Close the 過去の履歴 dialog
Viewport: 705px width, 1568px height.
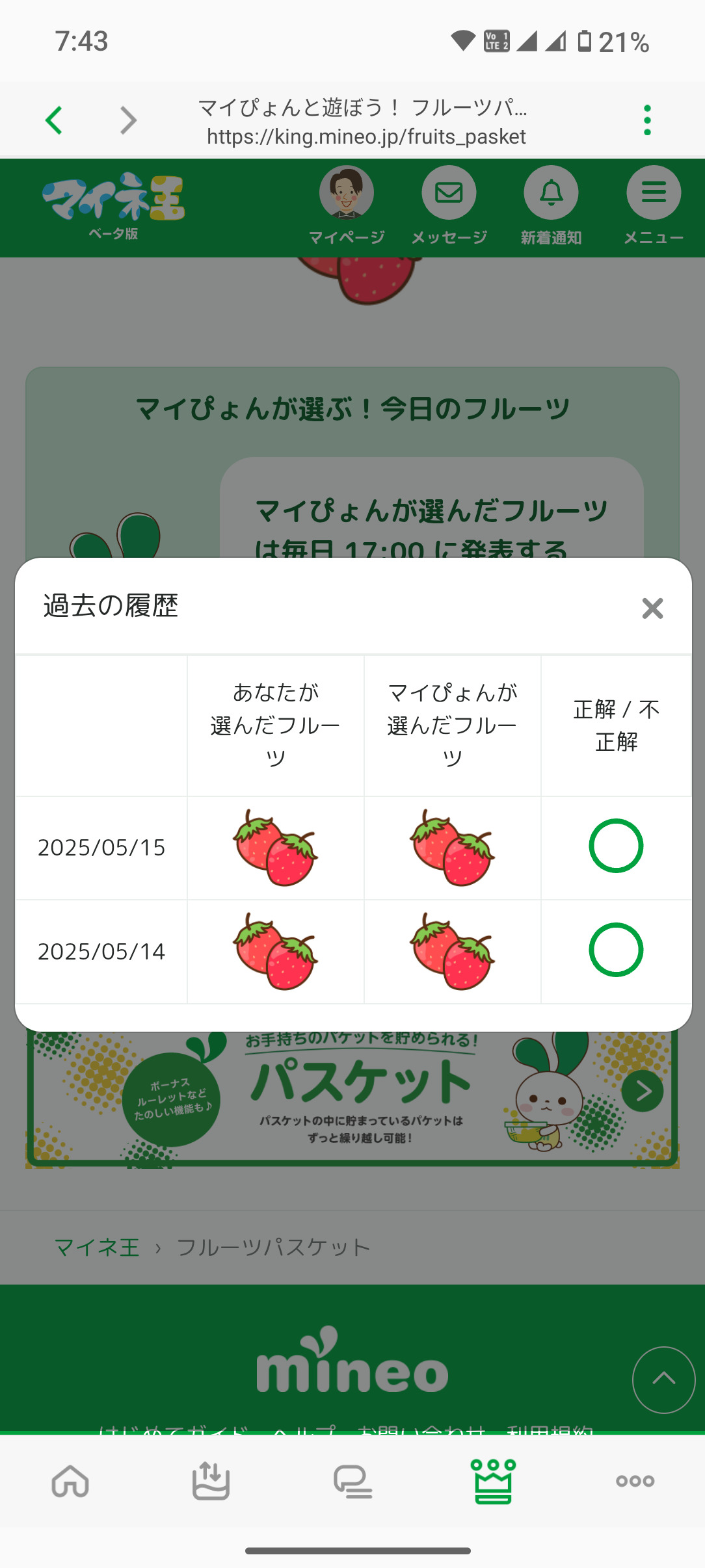652,608
